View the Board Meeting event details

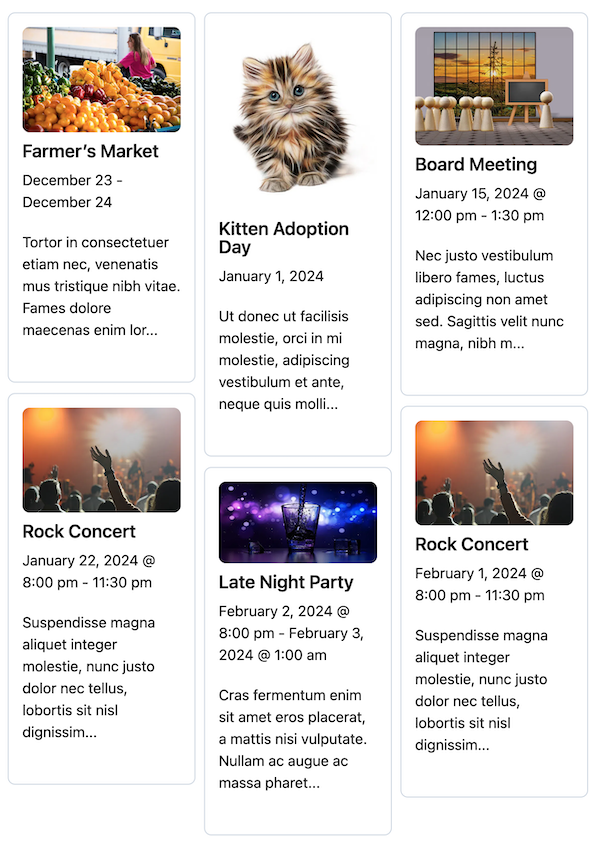pos(476,165)
